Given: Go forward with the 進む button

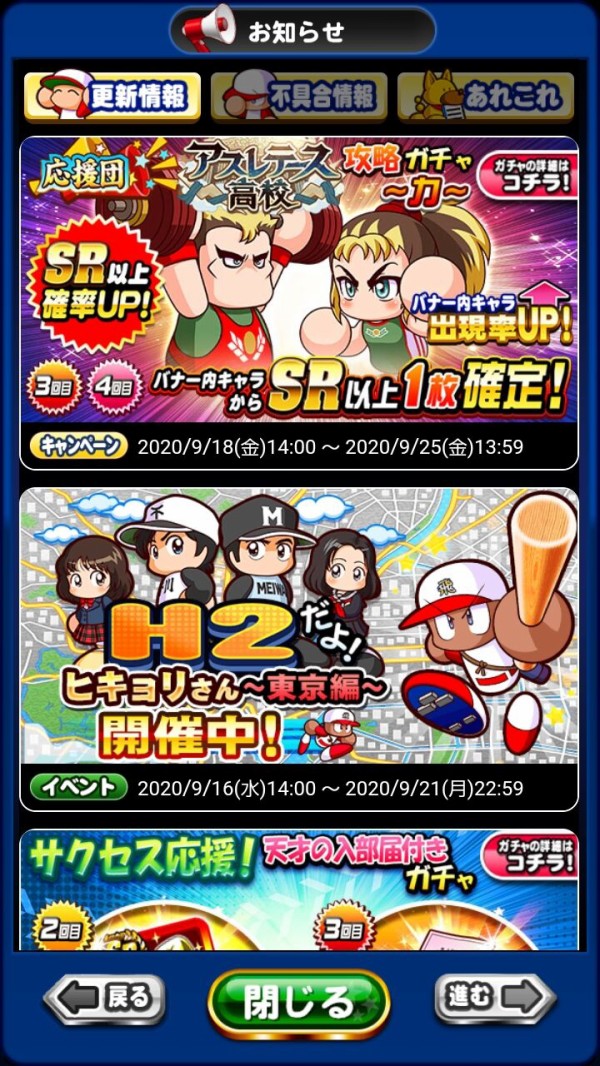Looking at the screenshot, I should (x=494, y=998).
